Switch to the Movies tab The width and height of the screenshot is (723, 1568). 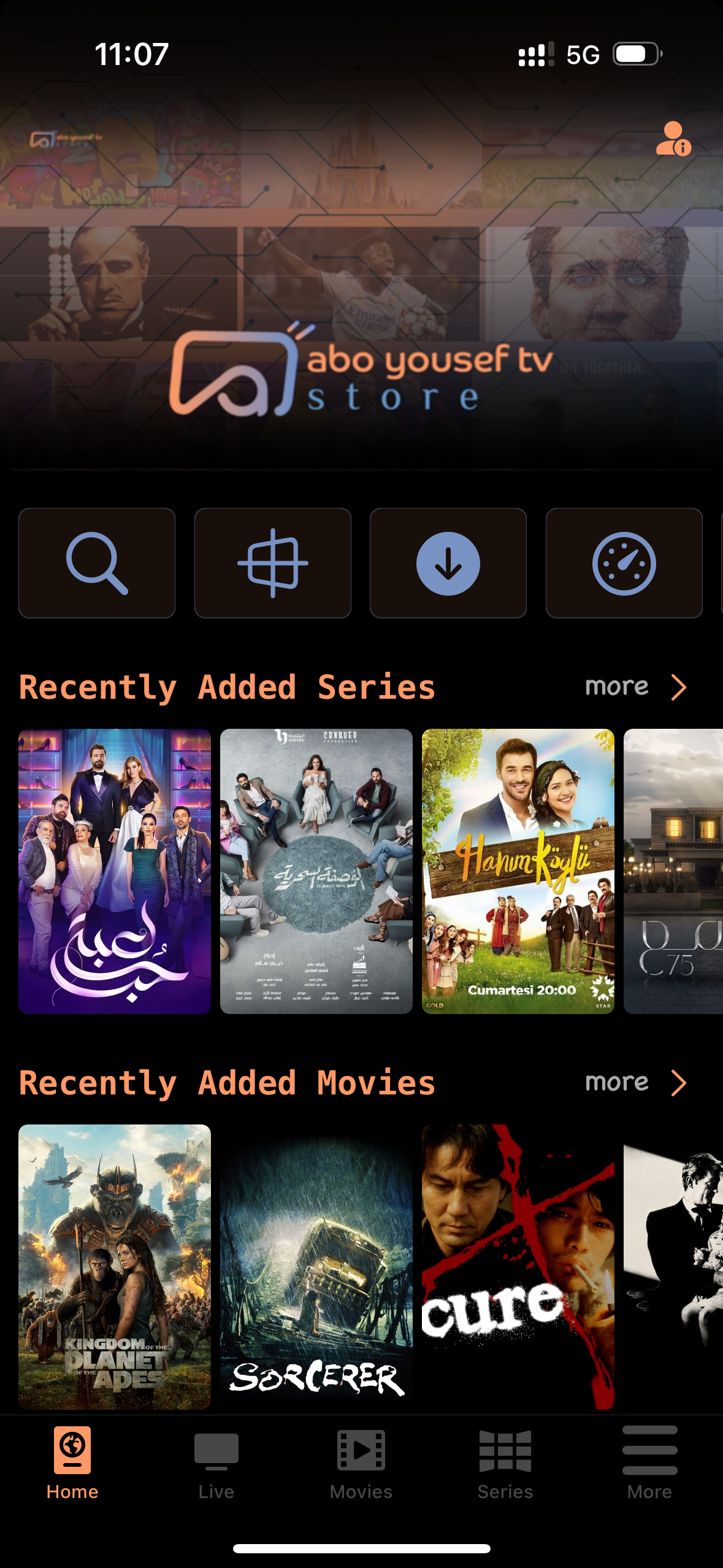361,1463
